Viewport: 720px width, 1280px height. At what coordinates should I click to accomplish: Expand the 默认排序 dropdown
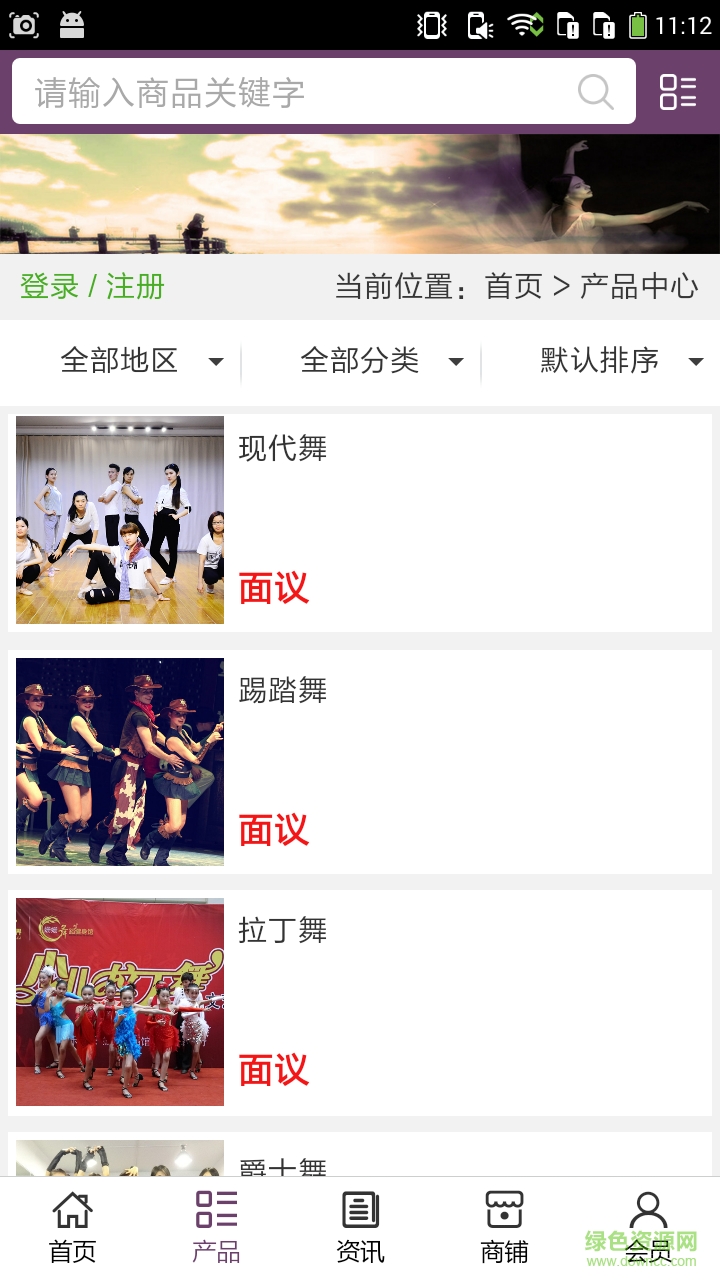click(x=620, y=361)
